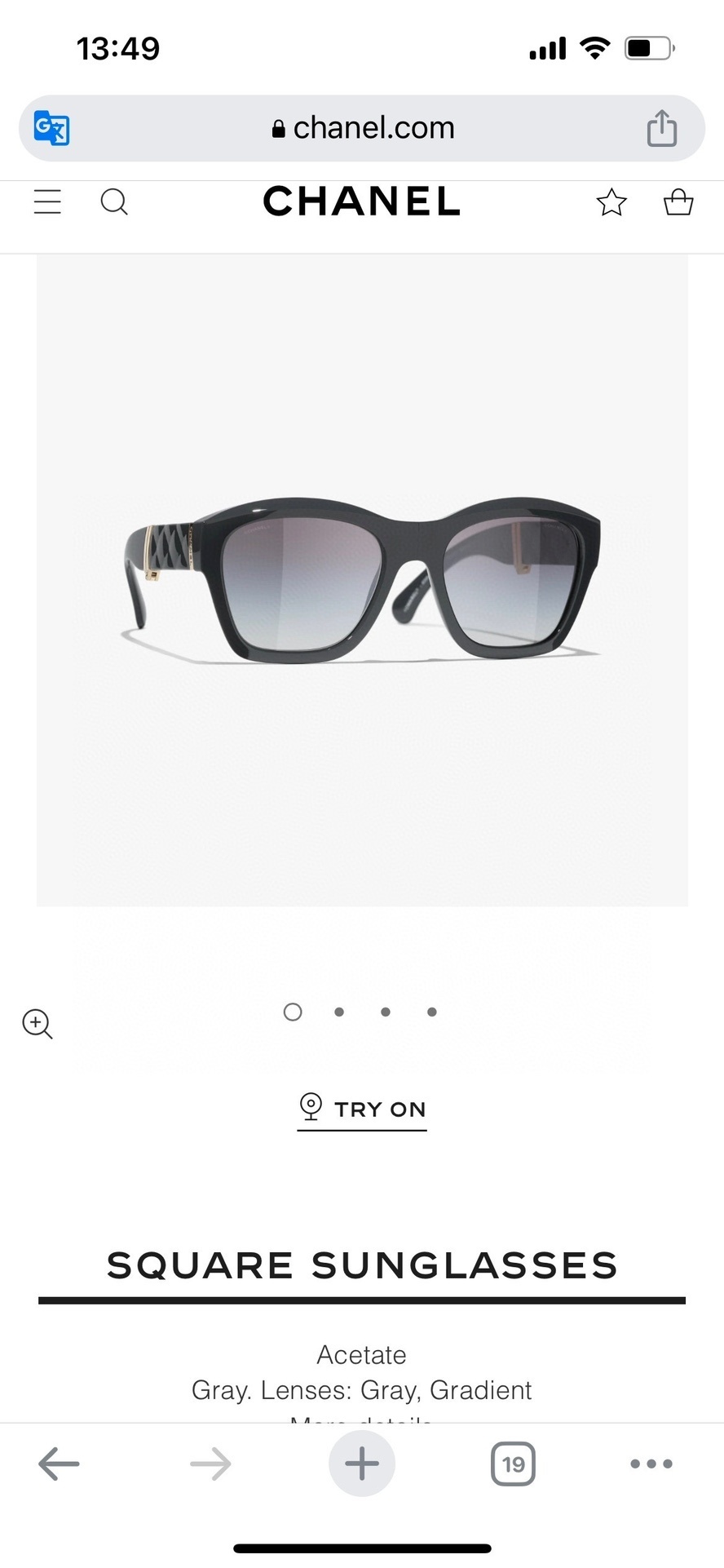
Task: Open the hamburger navigation menu
Action: [x=46, y=202]
